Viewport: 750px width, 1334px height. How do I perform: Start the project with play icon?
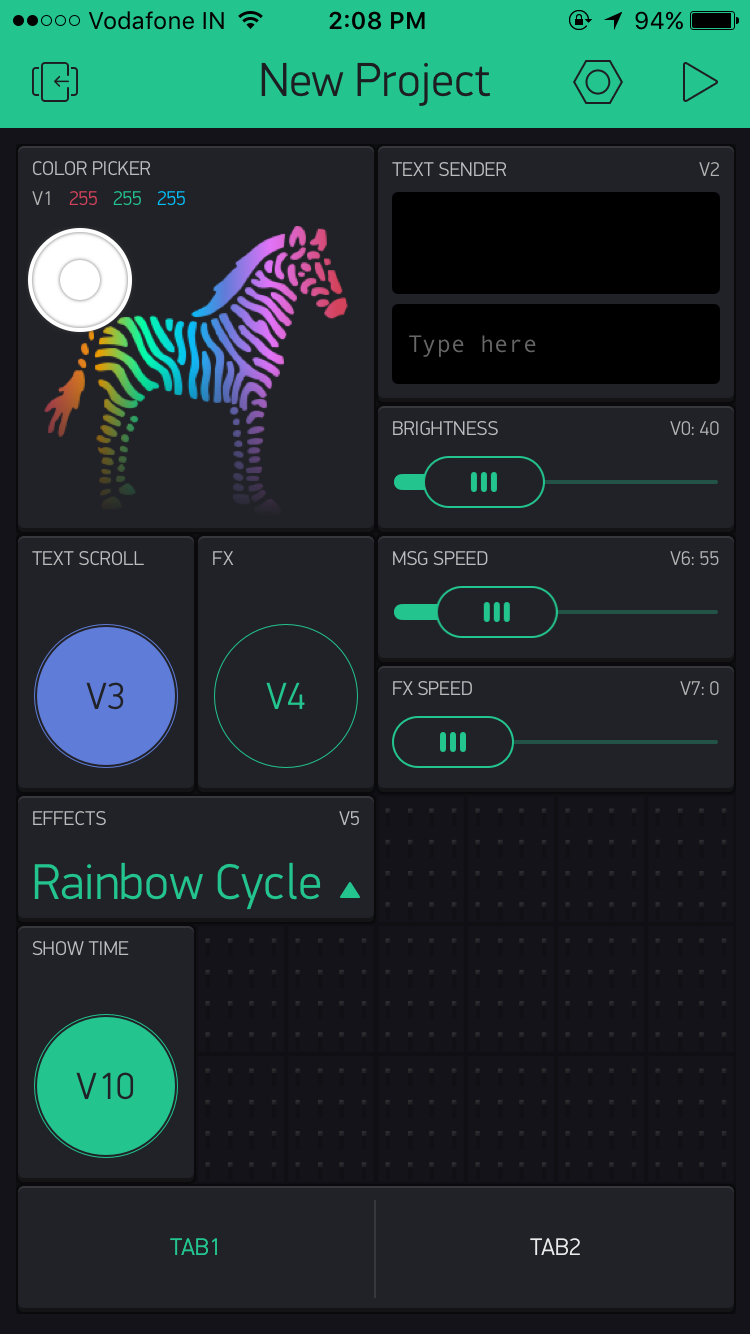point(700,81)
